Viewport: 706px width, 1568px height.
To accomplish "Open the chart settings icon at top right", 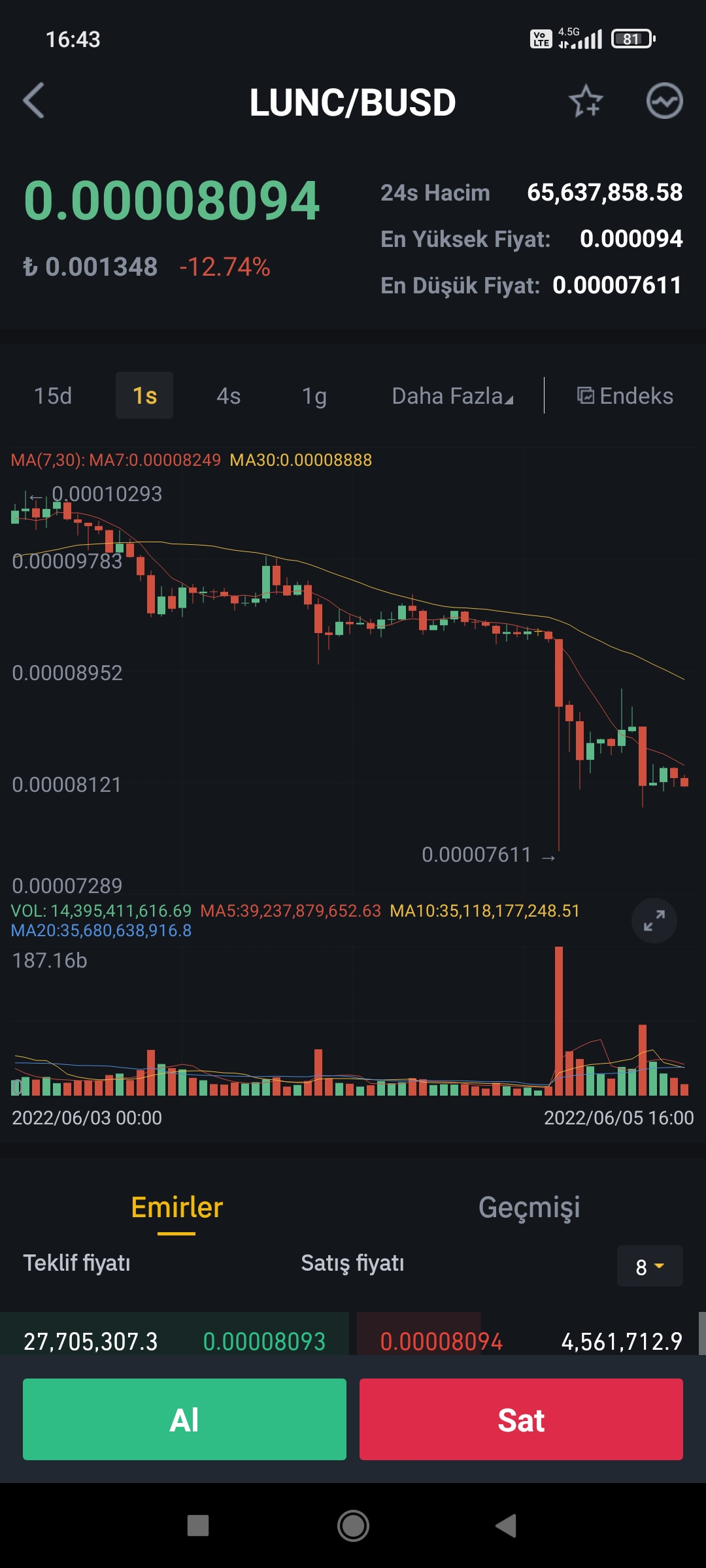I will coord(664,101).
